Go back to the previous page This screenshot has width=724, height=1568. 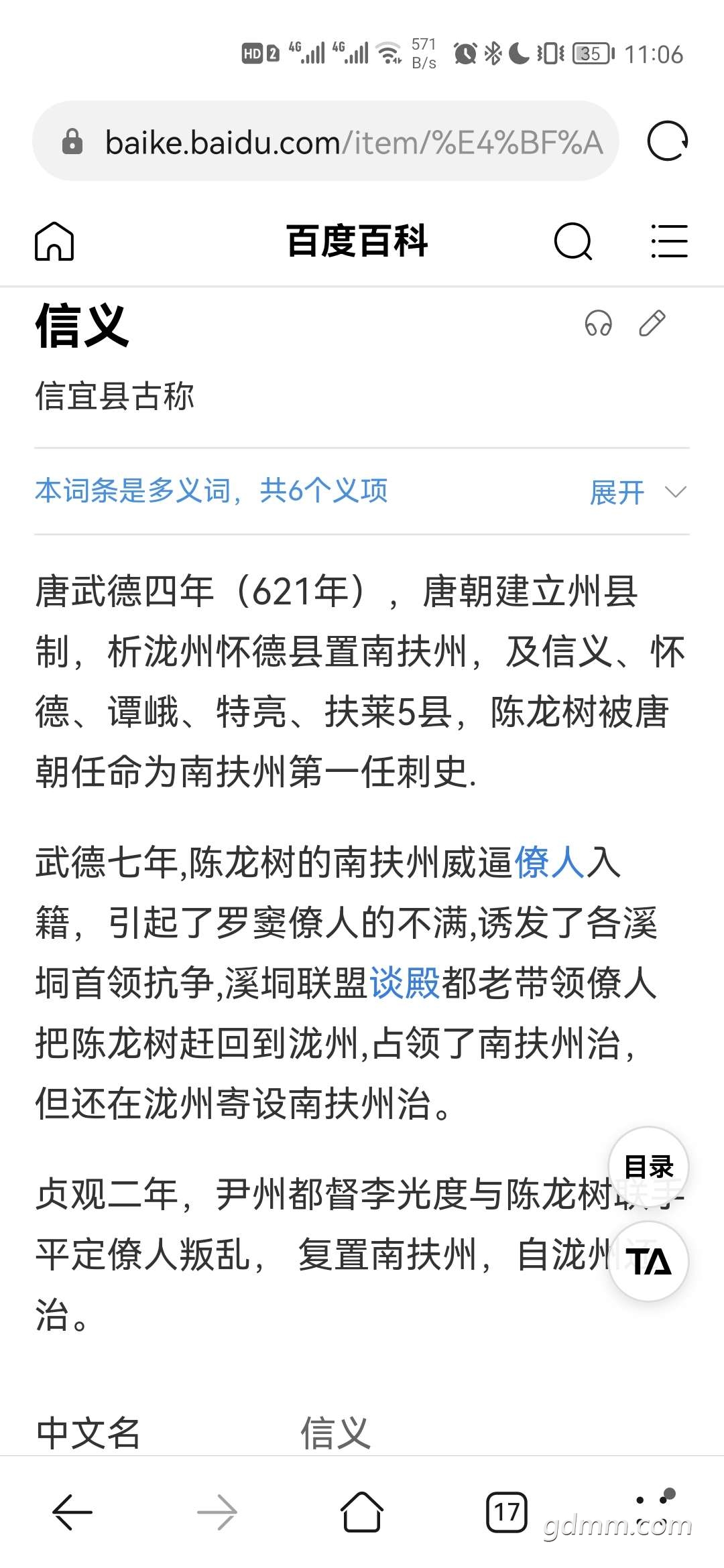[72, 1512]
